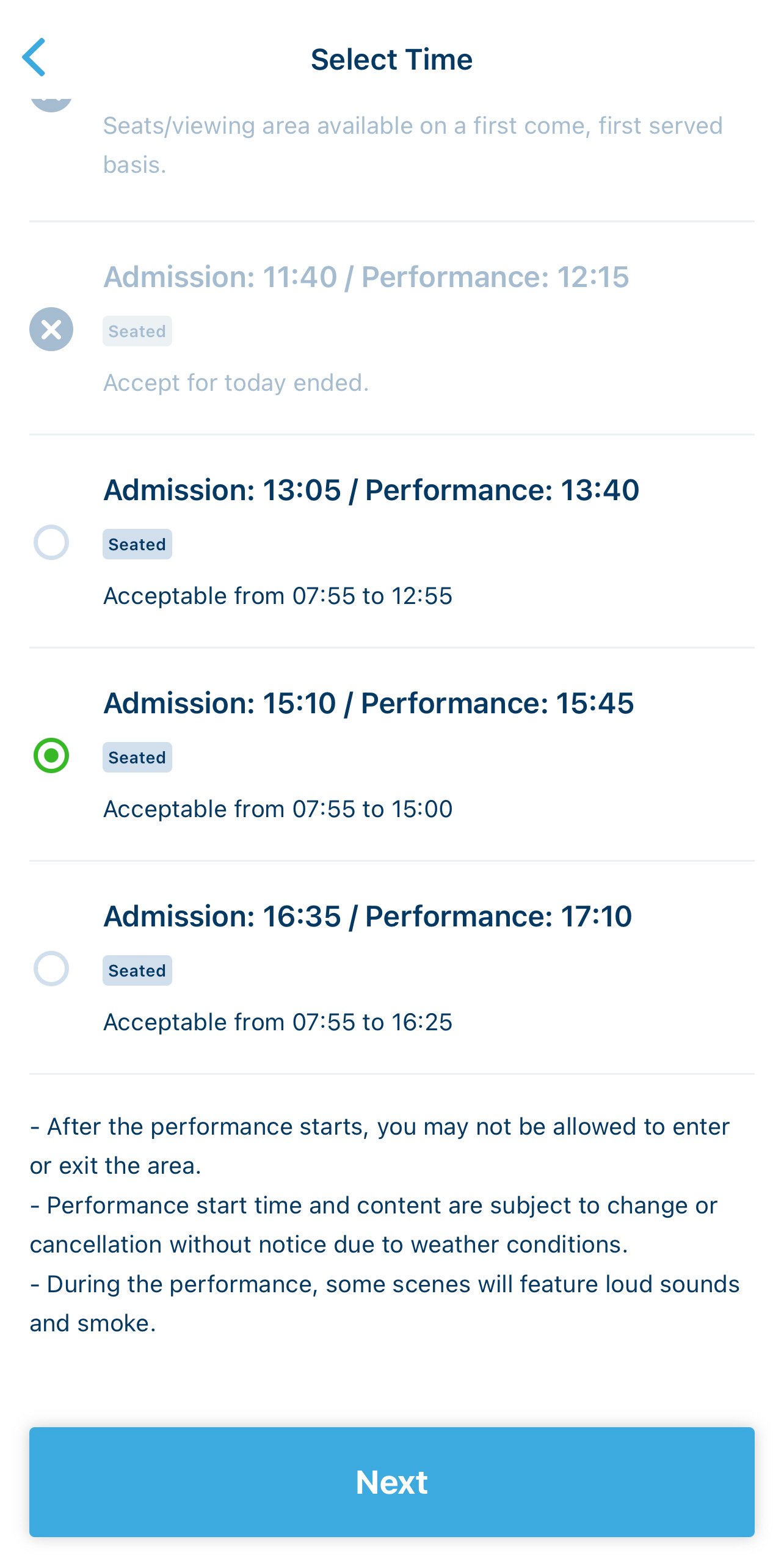Screen dimensions: 784x1564
Task: Select the 16:35 admission radio button
Action: click(51, 969)
